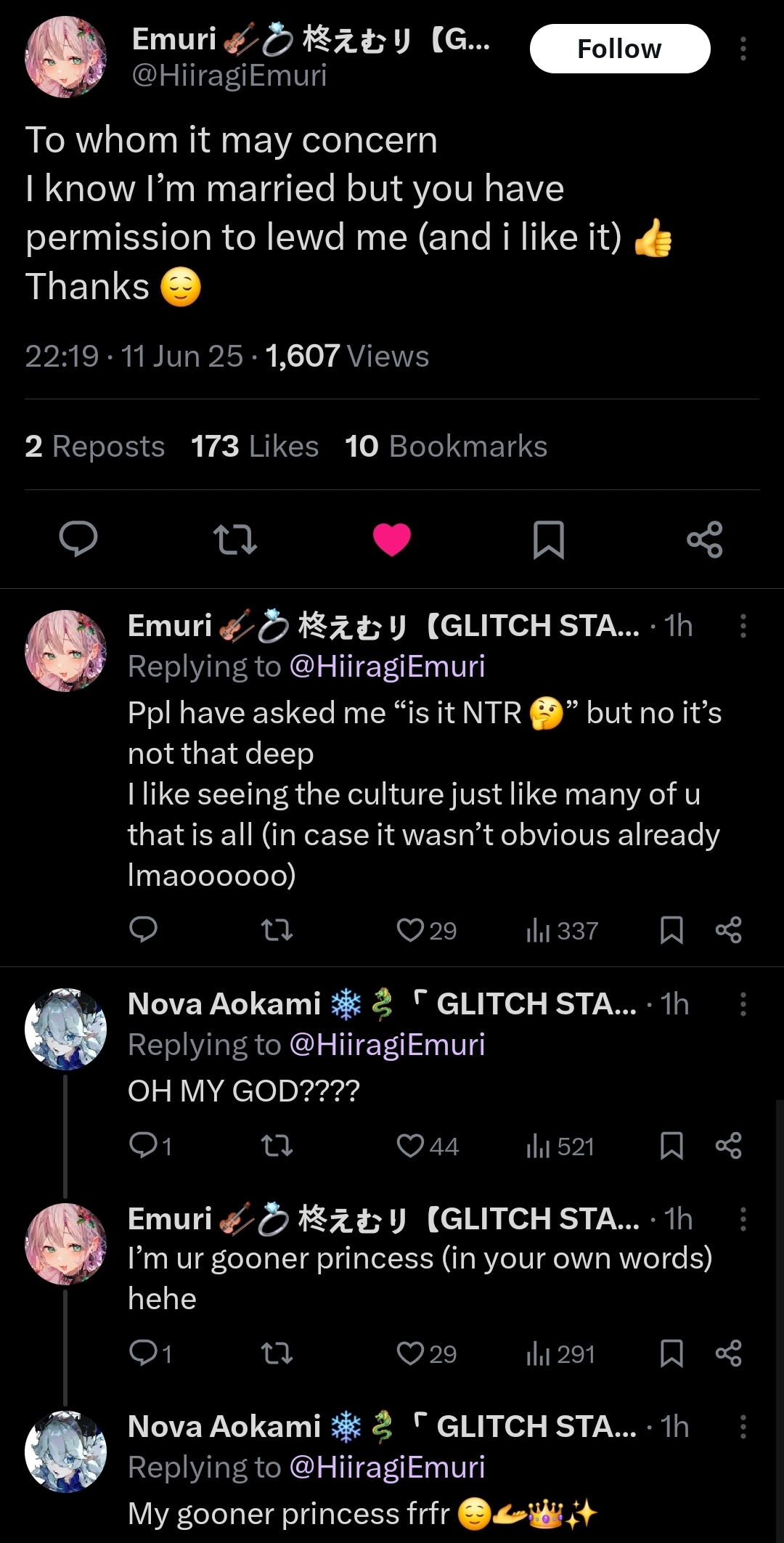This screenshot has height=1543, width=784.
Task: Open @HiiragiEmuri link in the NTR reply
Action: click(387, 666)
